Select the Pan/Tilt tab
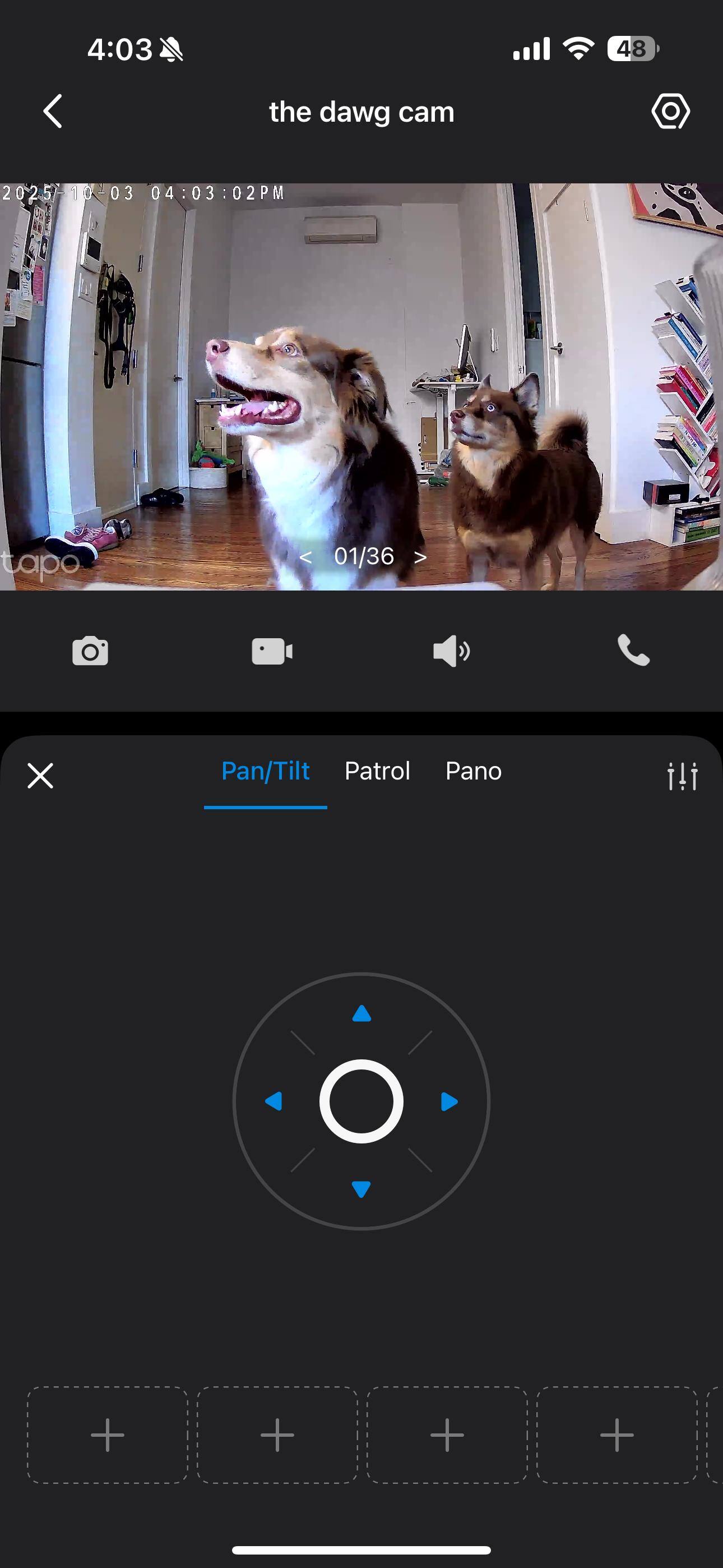The image size is (723, 1568). click(x=265, y=771)
